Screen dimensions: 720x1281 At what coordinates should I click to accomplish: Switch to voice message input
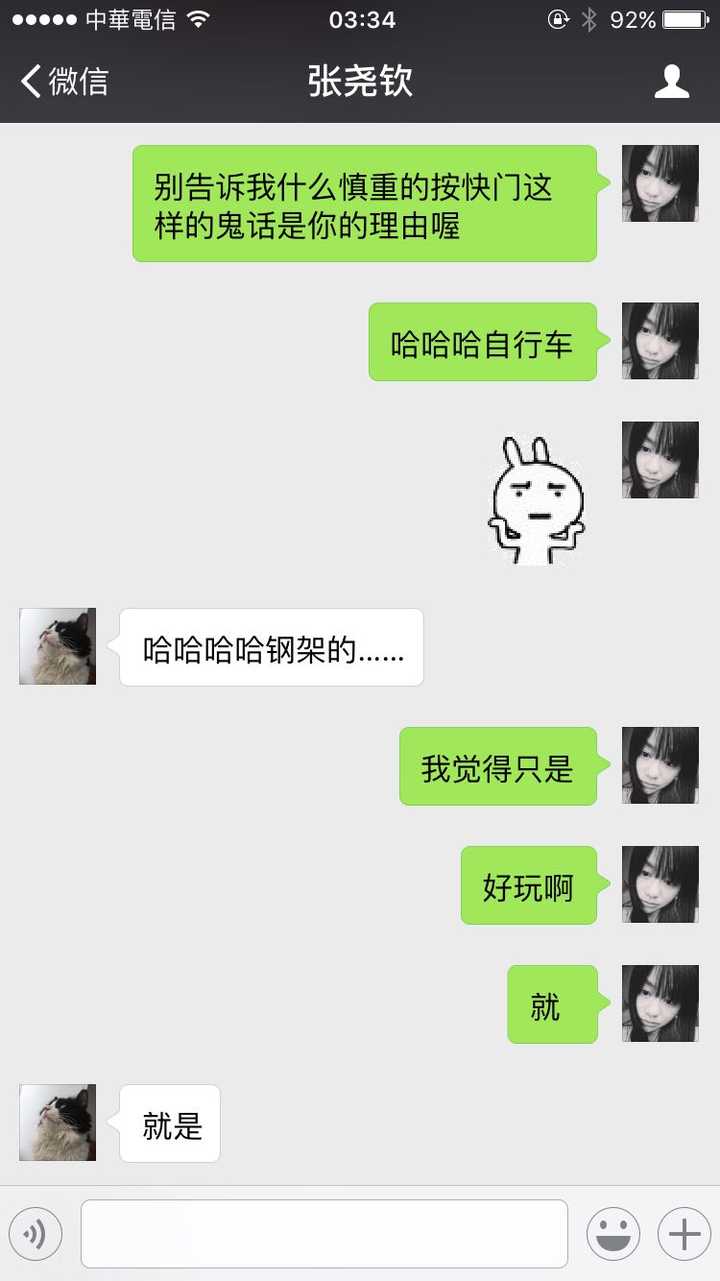coord(36,1235)
